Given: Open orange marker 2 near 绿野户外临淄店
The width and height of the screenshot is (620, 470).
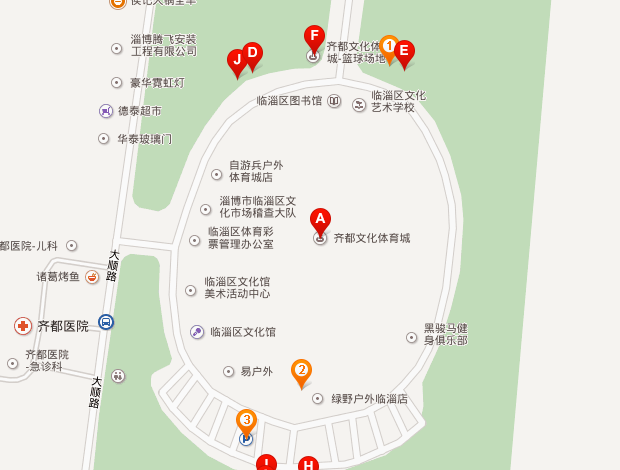Looking at the screenshot, I should pos(301,370).
